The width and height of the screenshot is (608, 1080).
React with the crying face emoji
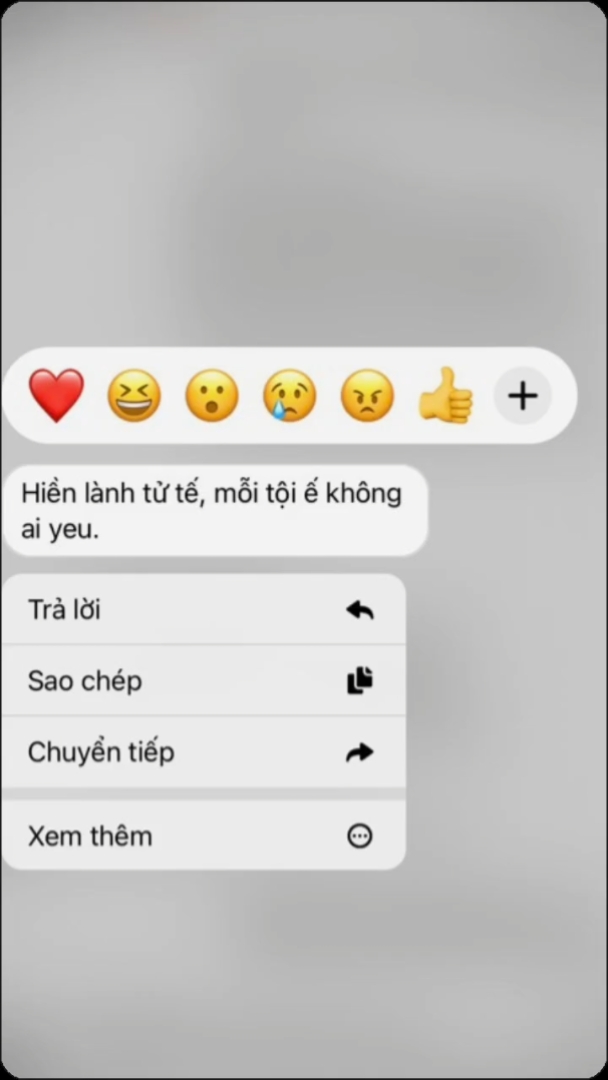[x=290, y=395]
